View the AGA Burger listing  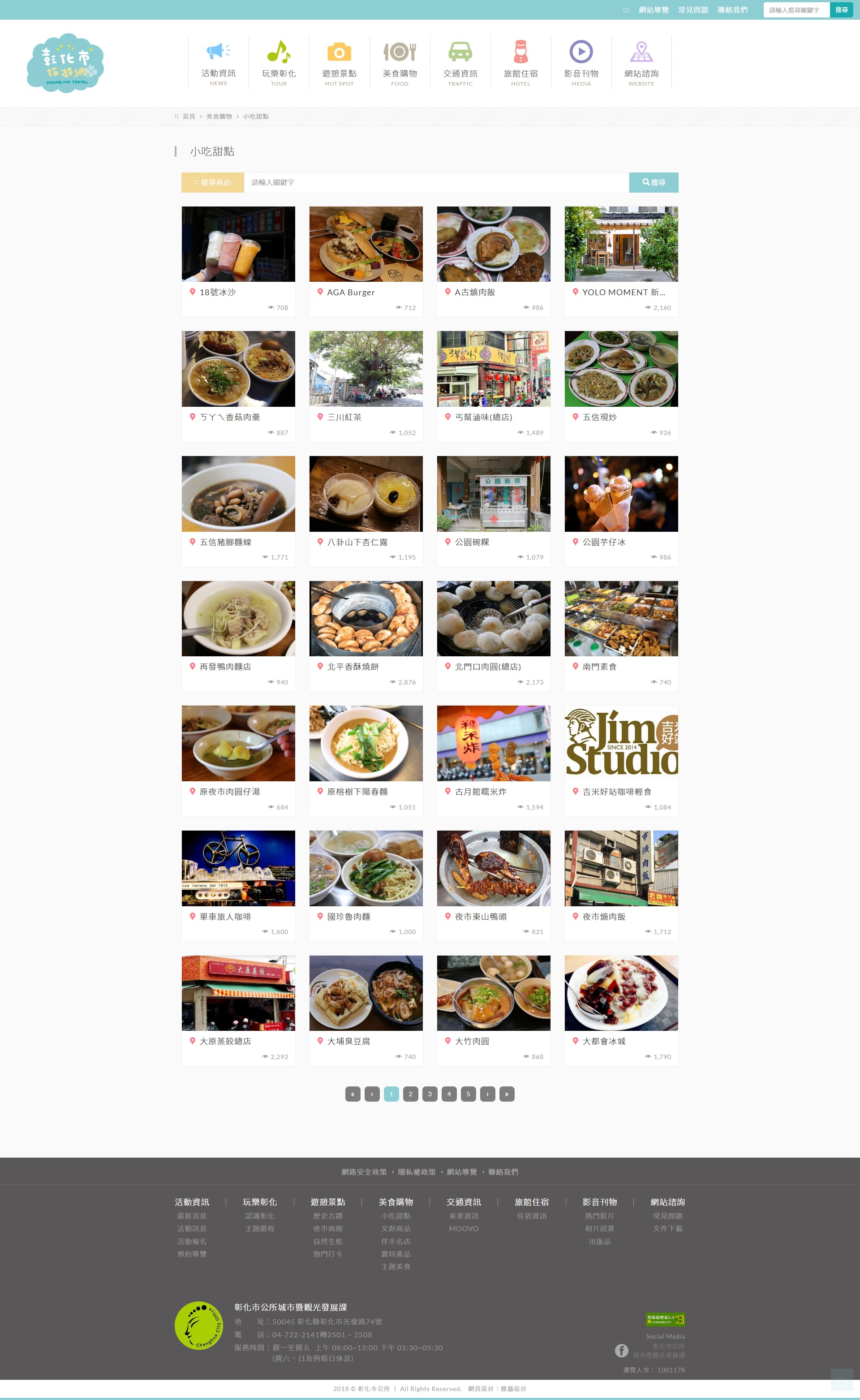click(366, 260)
